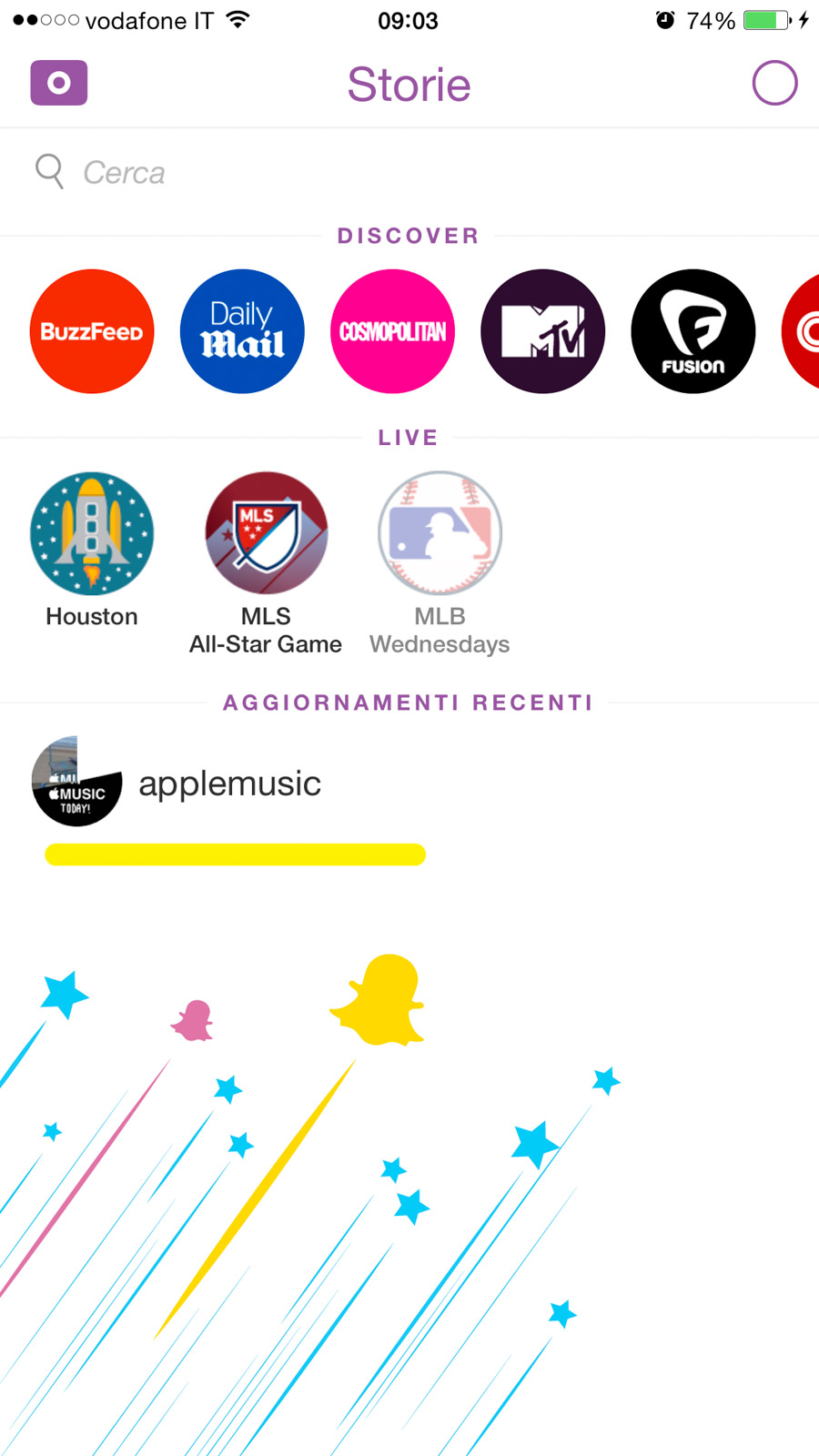This screenshot has width=819, height=1456.
Task: Open the partly visible red Discover channel
Action: click(x=803, y=331)
